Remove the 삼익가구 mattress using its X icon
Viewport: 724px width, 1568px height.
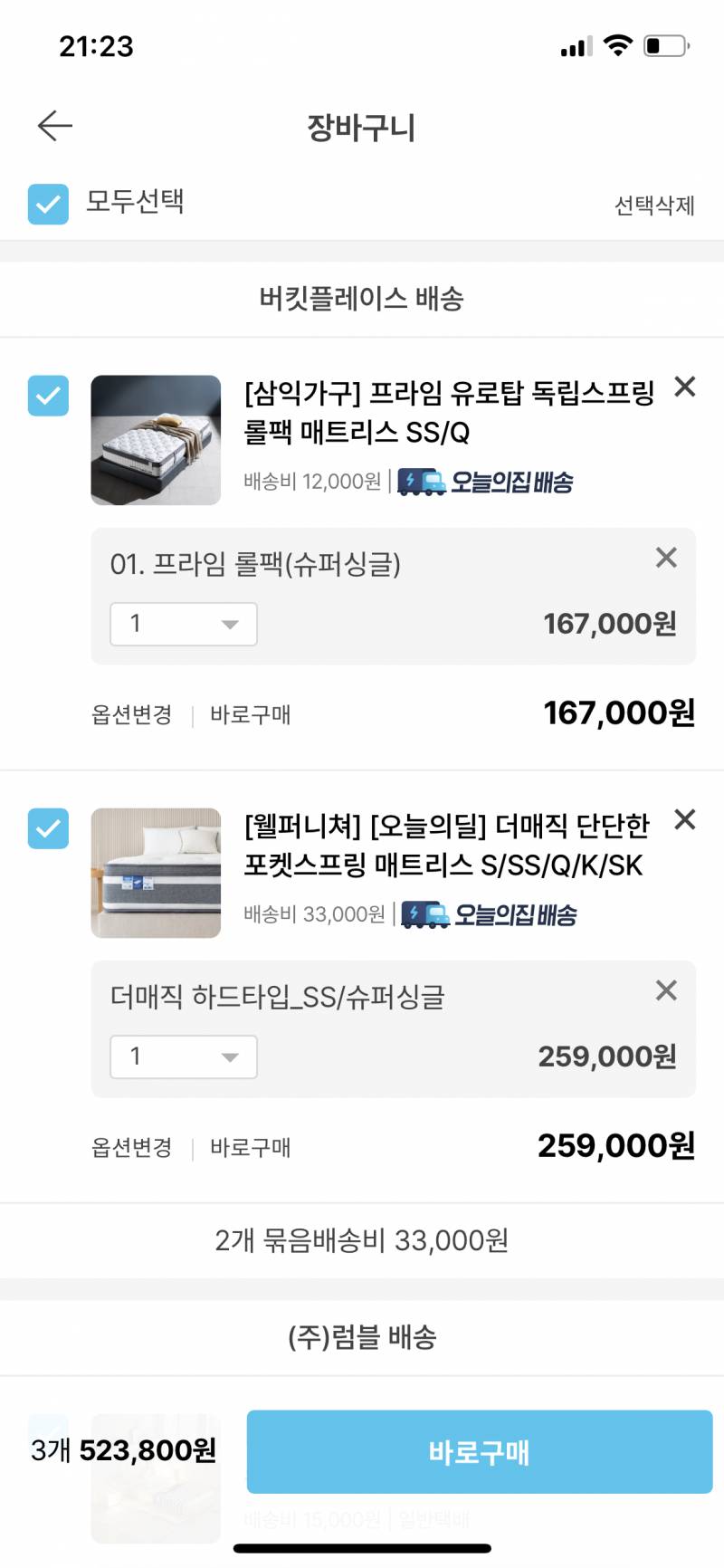[685, 387]
